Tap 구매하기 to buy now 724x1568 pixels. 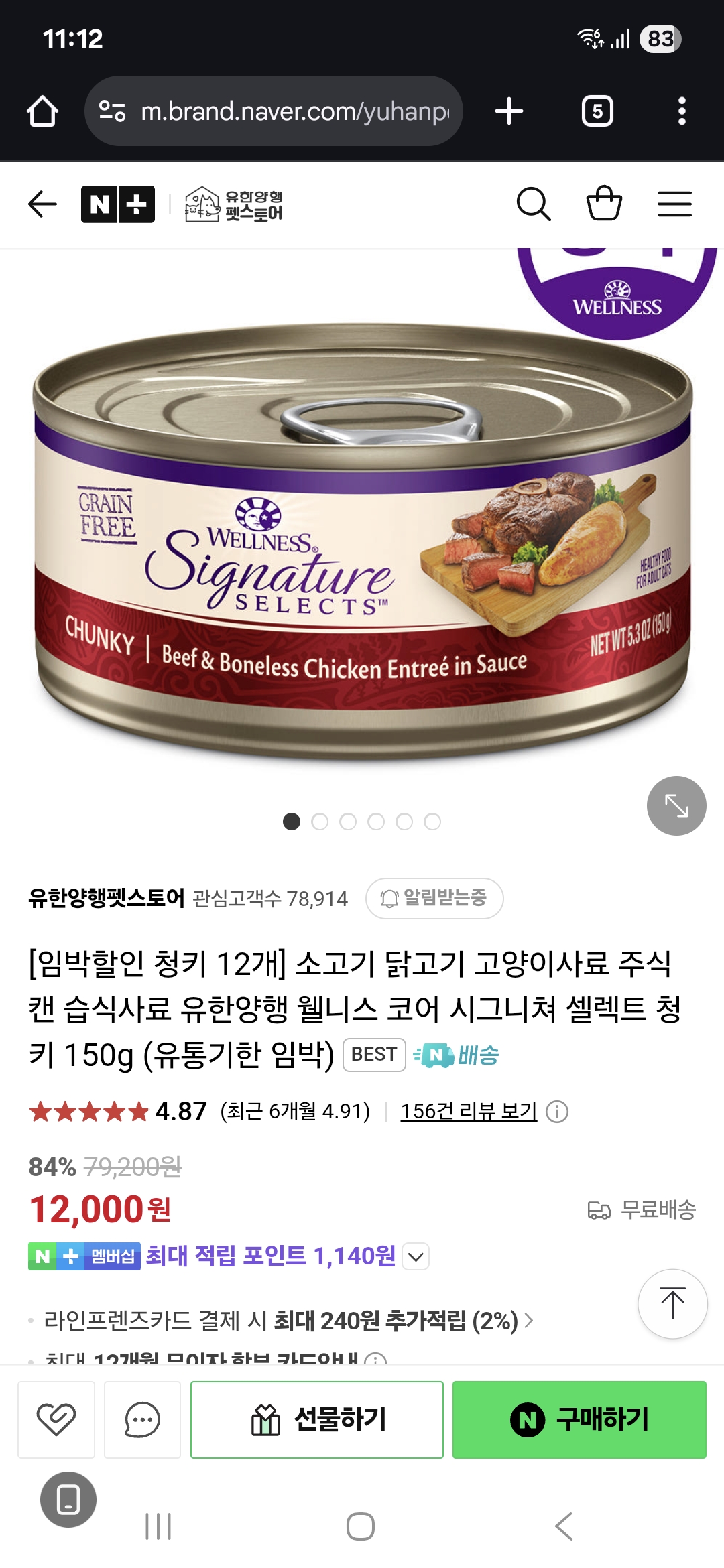point(579,1419)
